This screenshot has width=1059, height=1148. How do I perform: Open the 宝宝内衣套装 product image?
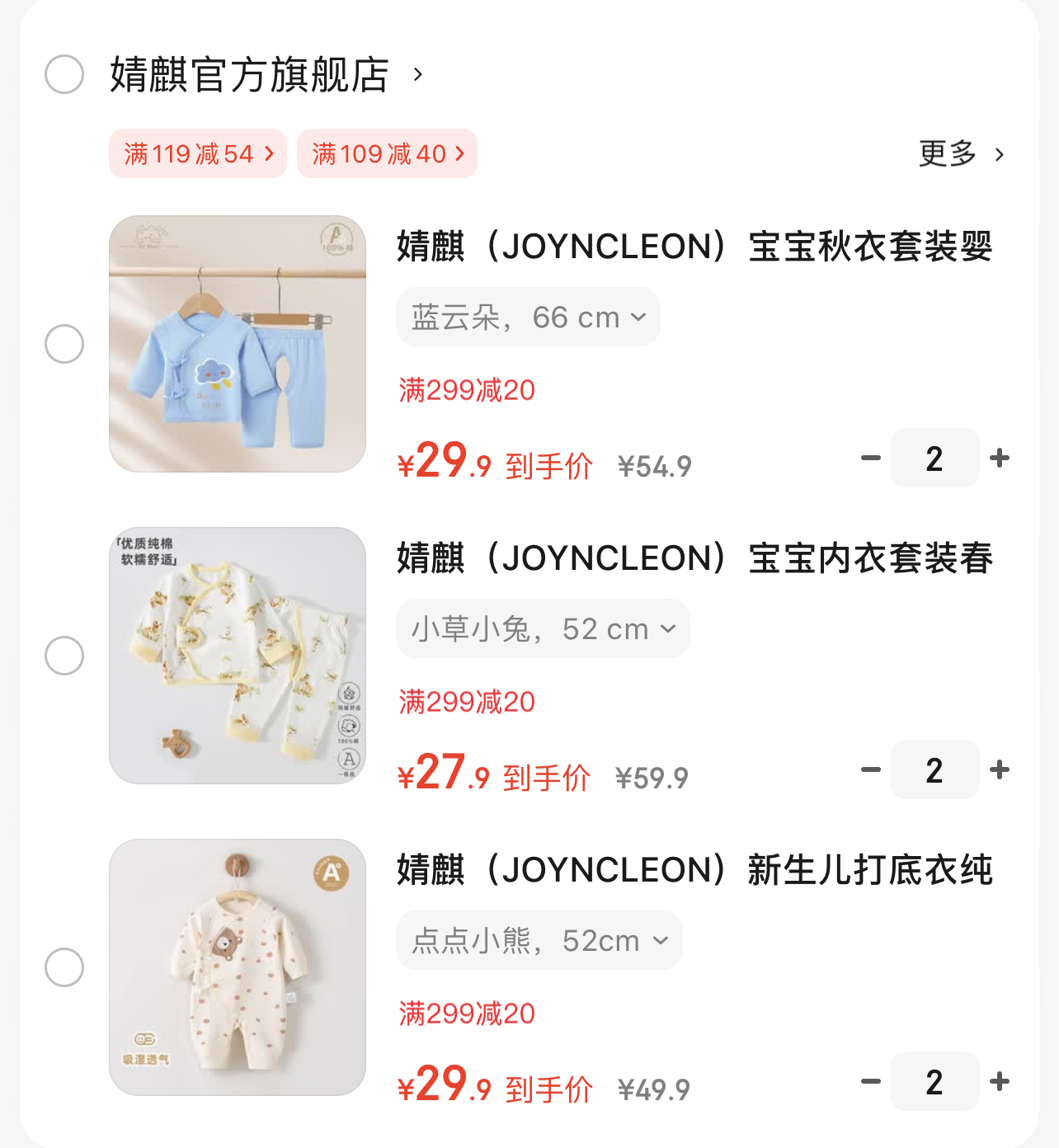(238, 656)
